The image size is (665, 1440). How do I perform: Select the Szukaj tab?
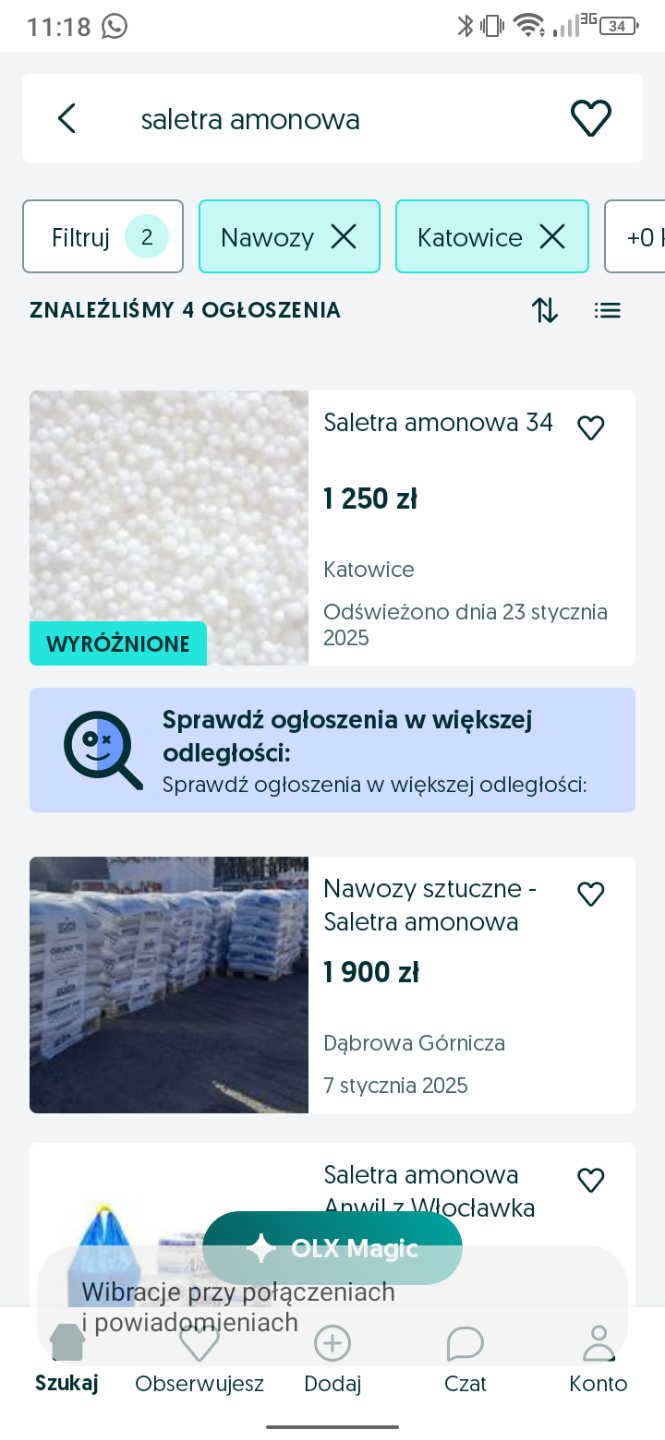tap(66, 1360)
